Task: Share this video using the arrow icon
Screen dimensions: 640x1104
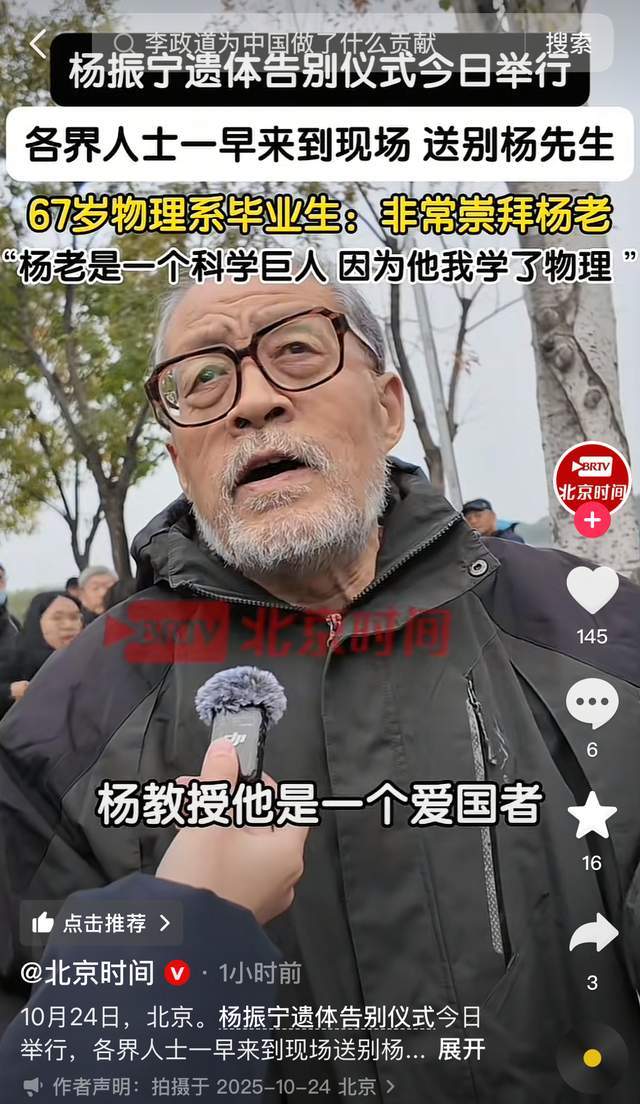Action: pos(592,933)
